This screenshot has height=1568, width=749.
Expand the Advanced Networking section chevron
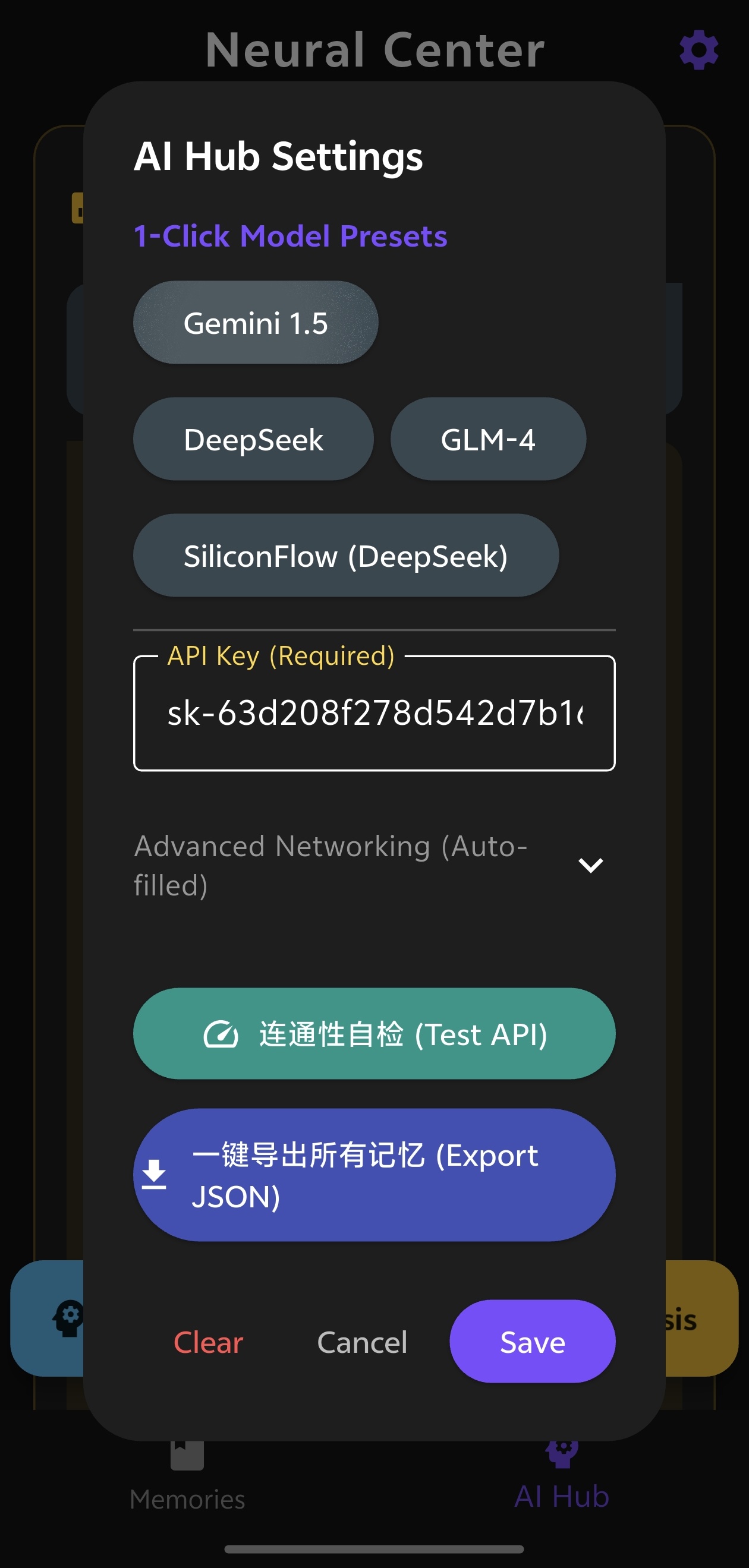click(x=590, y=865)
